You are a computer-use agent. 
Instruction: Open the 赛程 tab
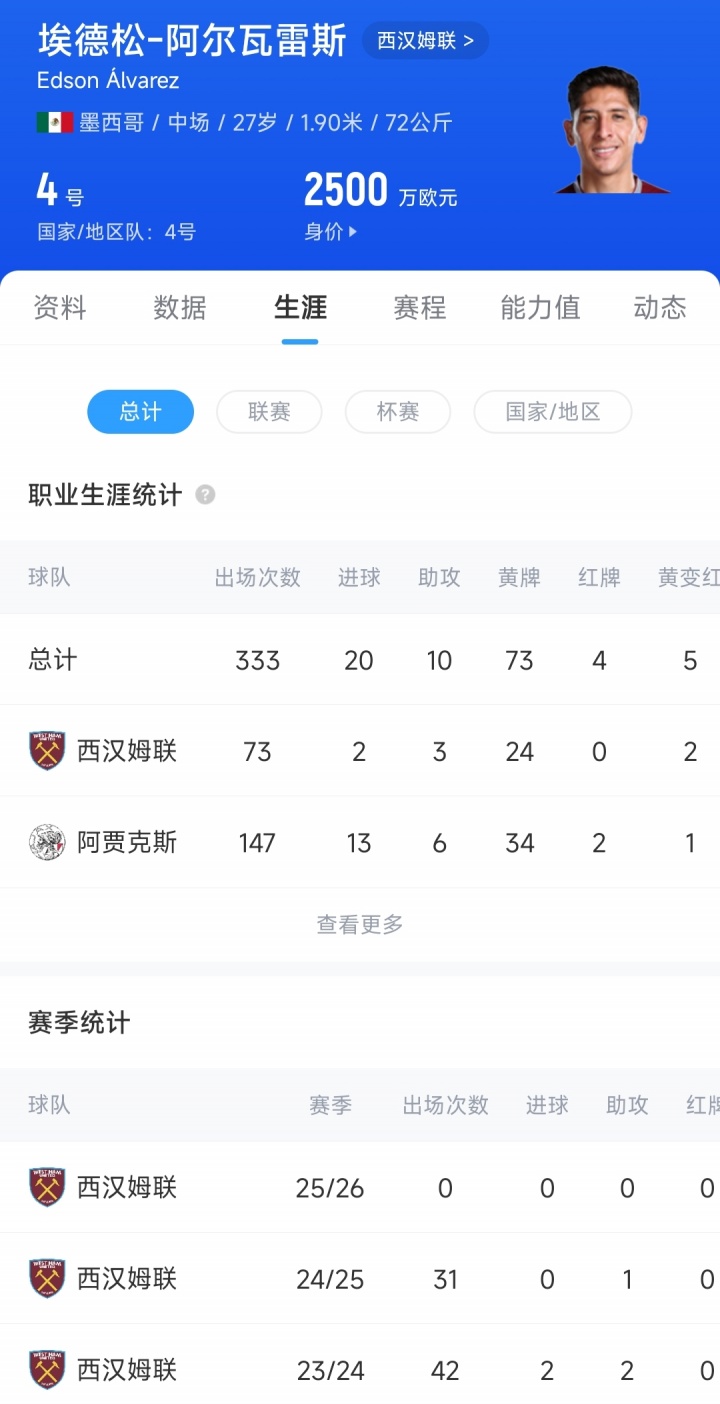click(x=420, y=308)
